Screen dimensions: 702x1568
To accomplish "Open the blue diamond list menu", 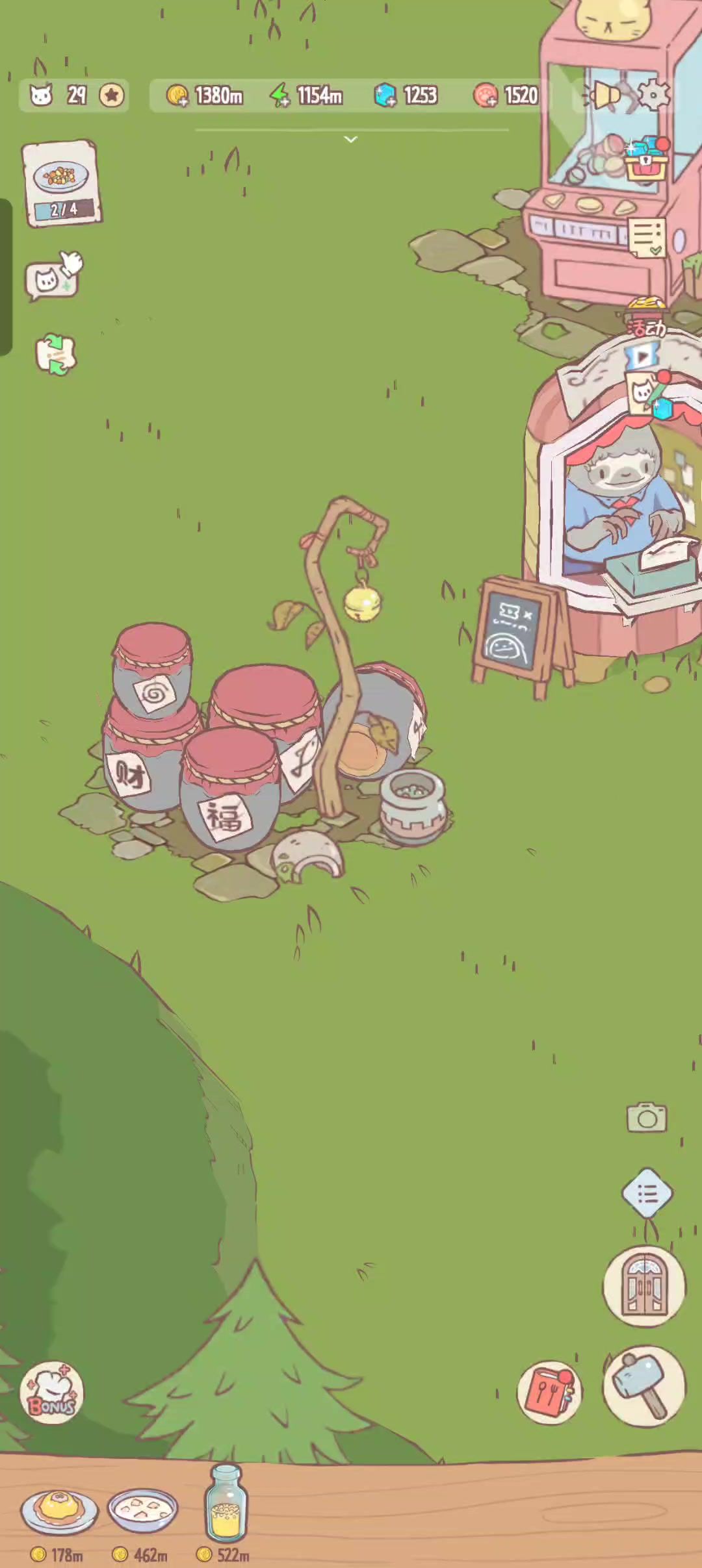I will tap(647, 1193).
